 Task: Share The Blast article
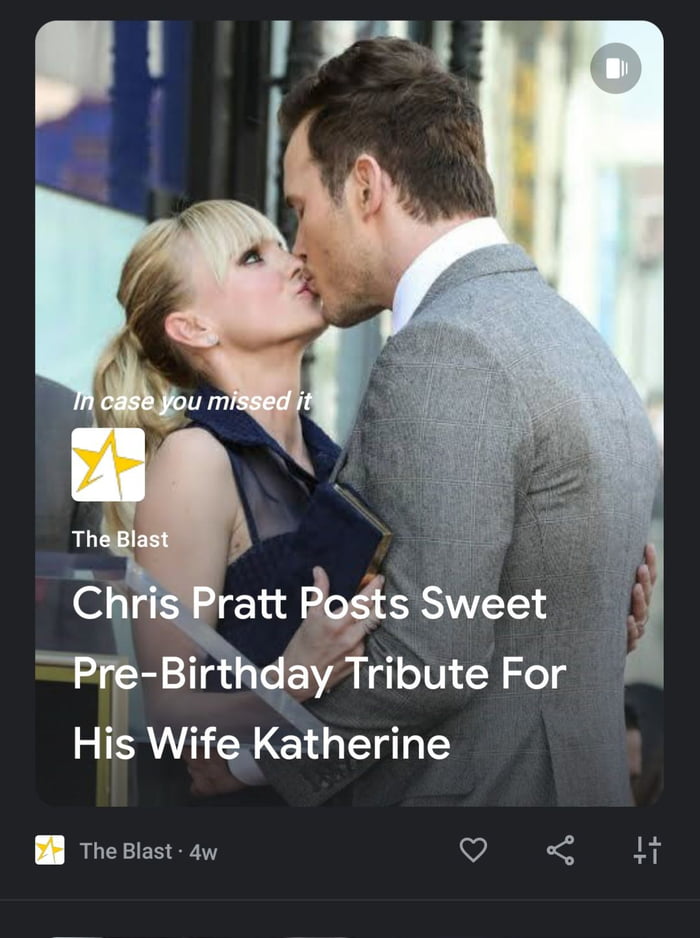560,850
